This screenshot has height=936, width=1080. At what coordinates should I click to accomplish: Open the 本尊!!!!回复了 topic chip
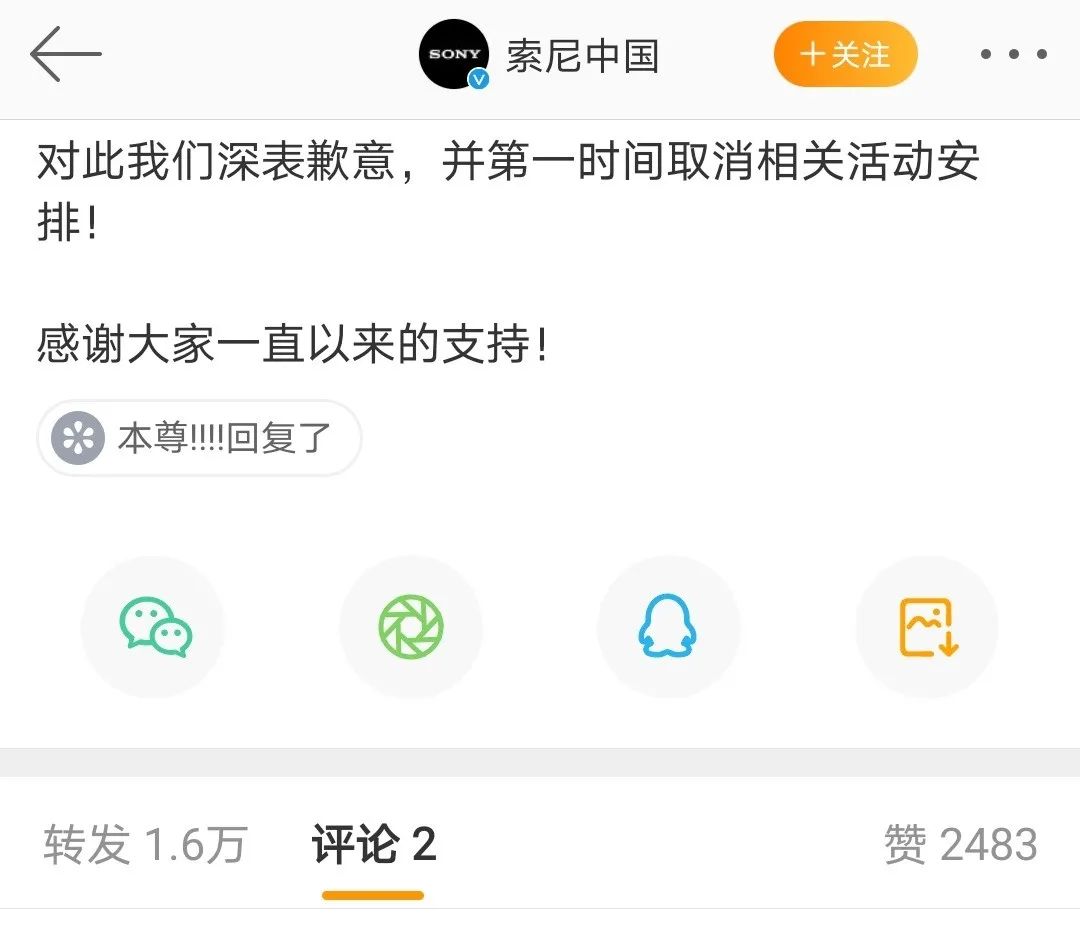pos(200,438)
